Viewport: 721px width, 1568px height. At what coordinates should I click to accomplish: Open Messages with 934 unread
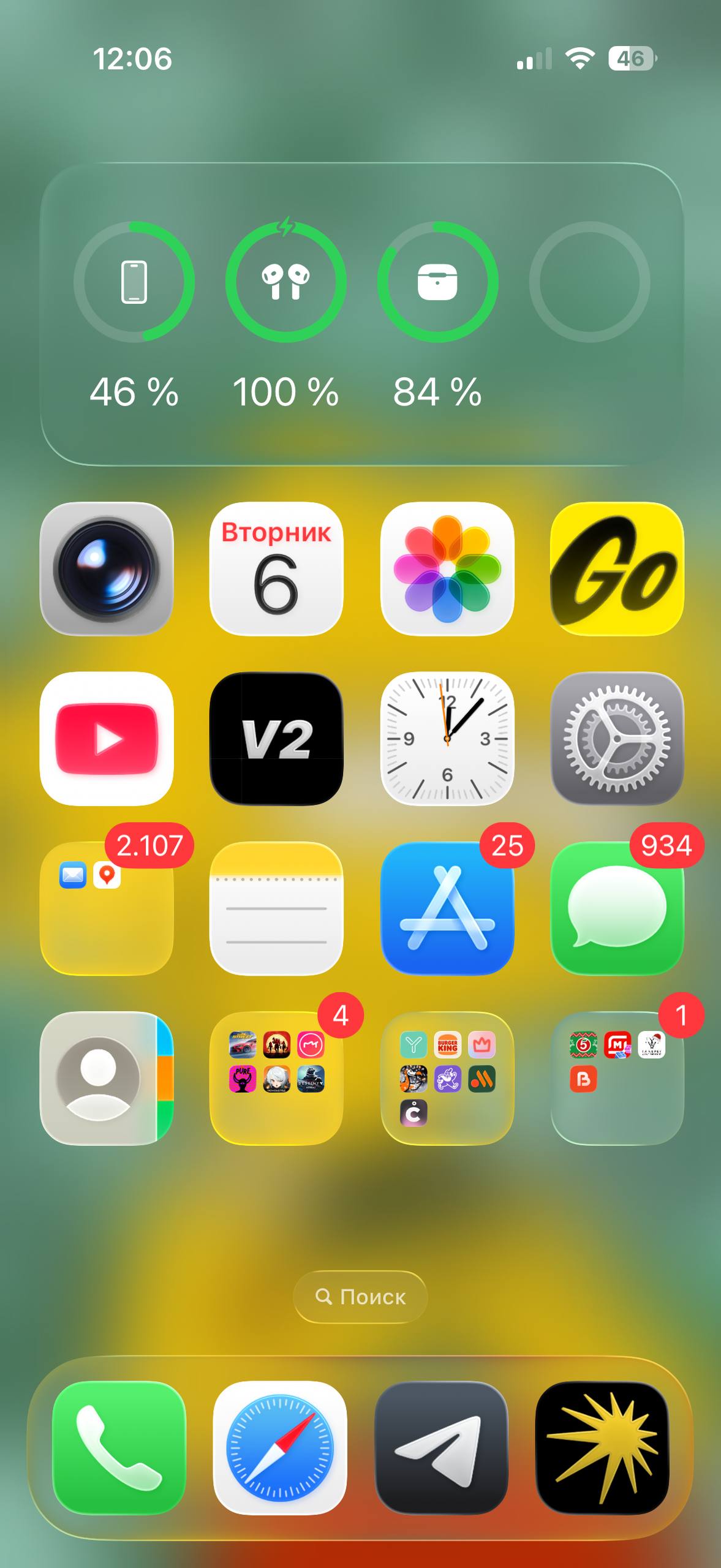click(617, 908)
